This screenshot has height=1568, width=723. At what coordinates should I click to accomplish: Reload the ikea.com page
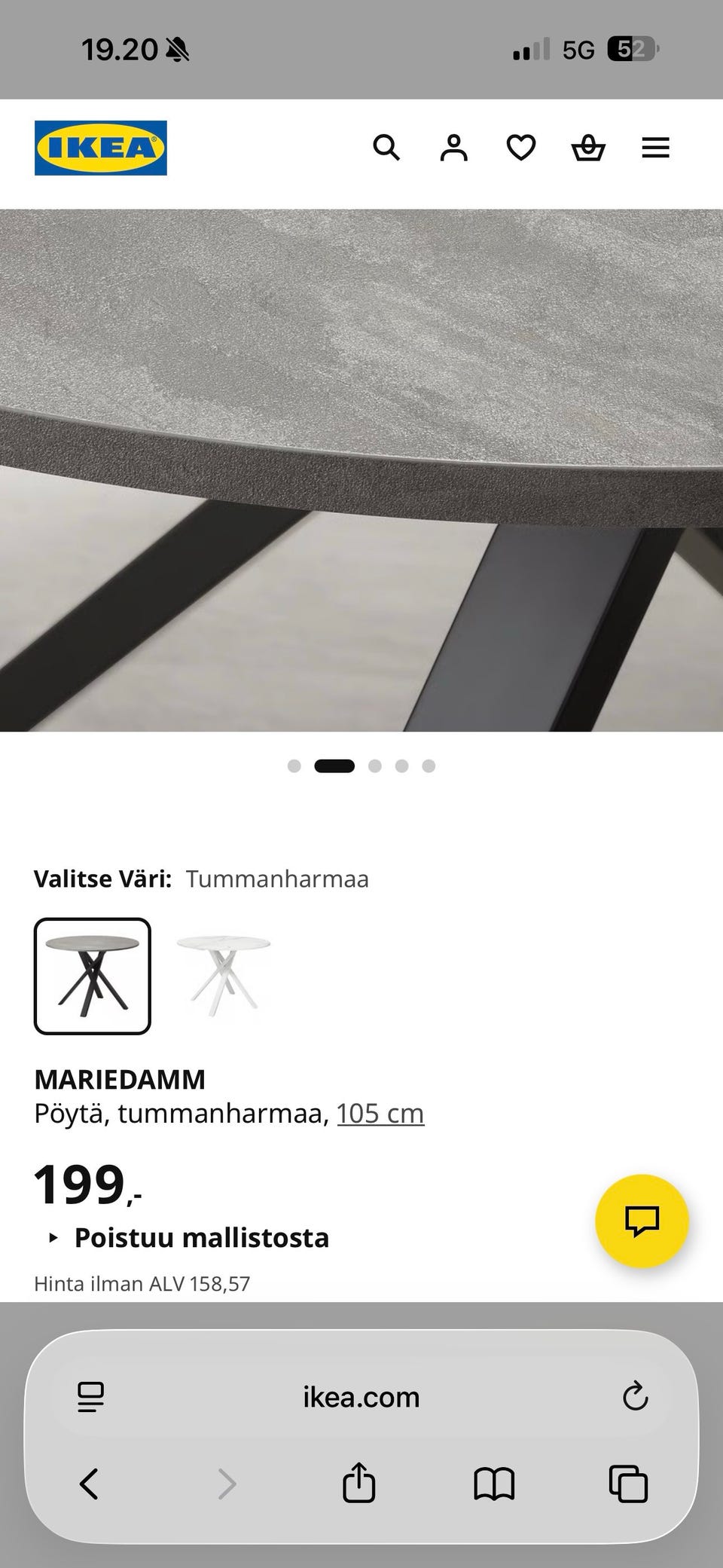(635, 1397)
